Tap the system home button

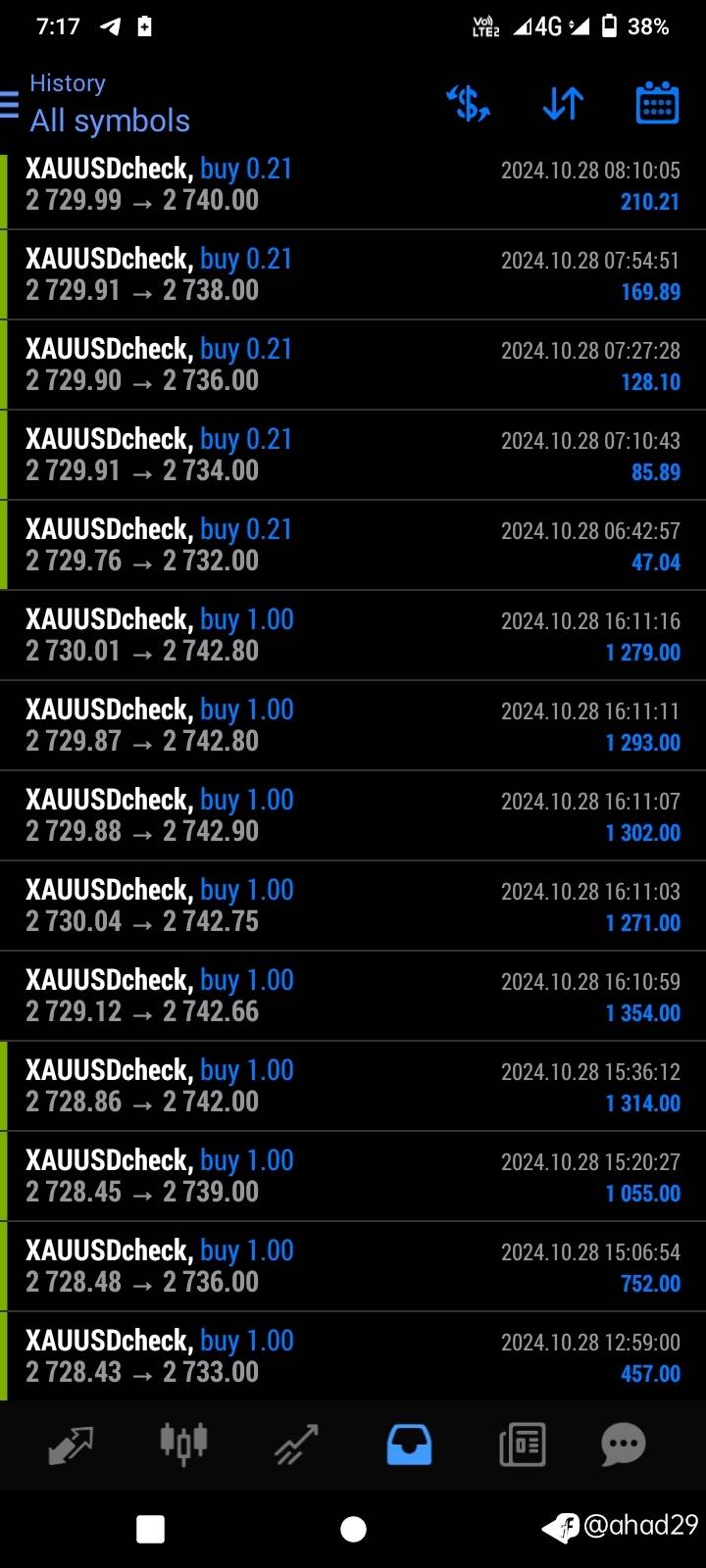click(x=353, y=1529)
